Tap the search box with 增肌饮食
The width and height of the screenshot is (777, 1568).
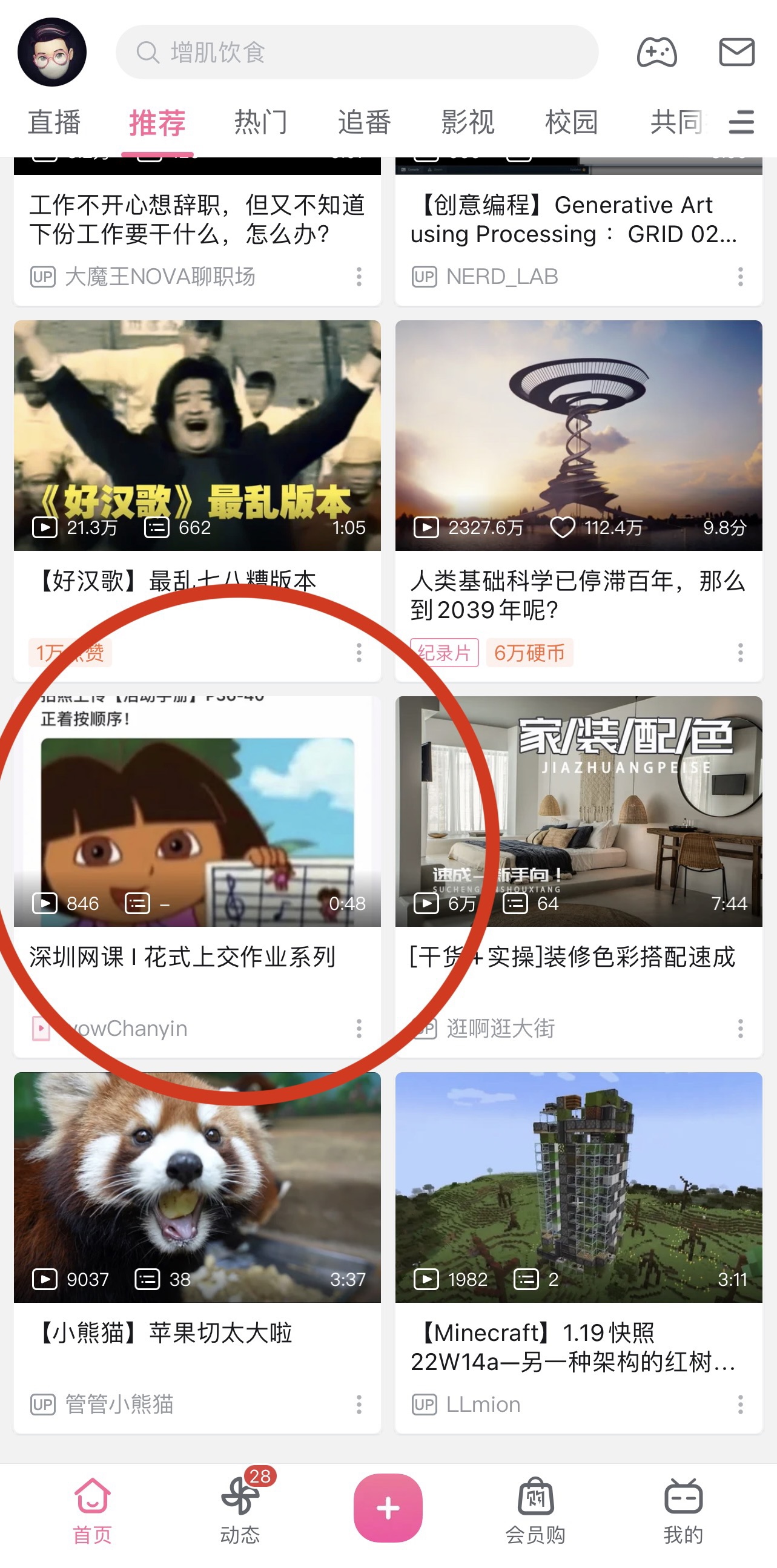pyautogui.click(x=357, y=52)
